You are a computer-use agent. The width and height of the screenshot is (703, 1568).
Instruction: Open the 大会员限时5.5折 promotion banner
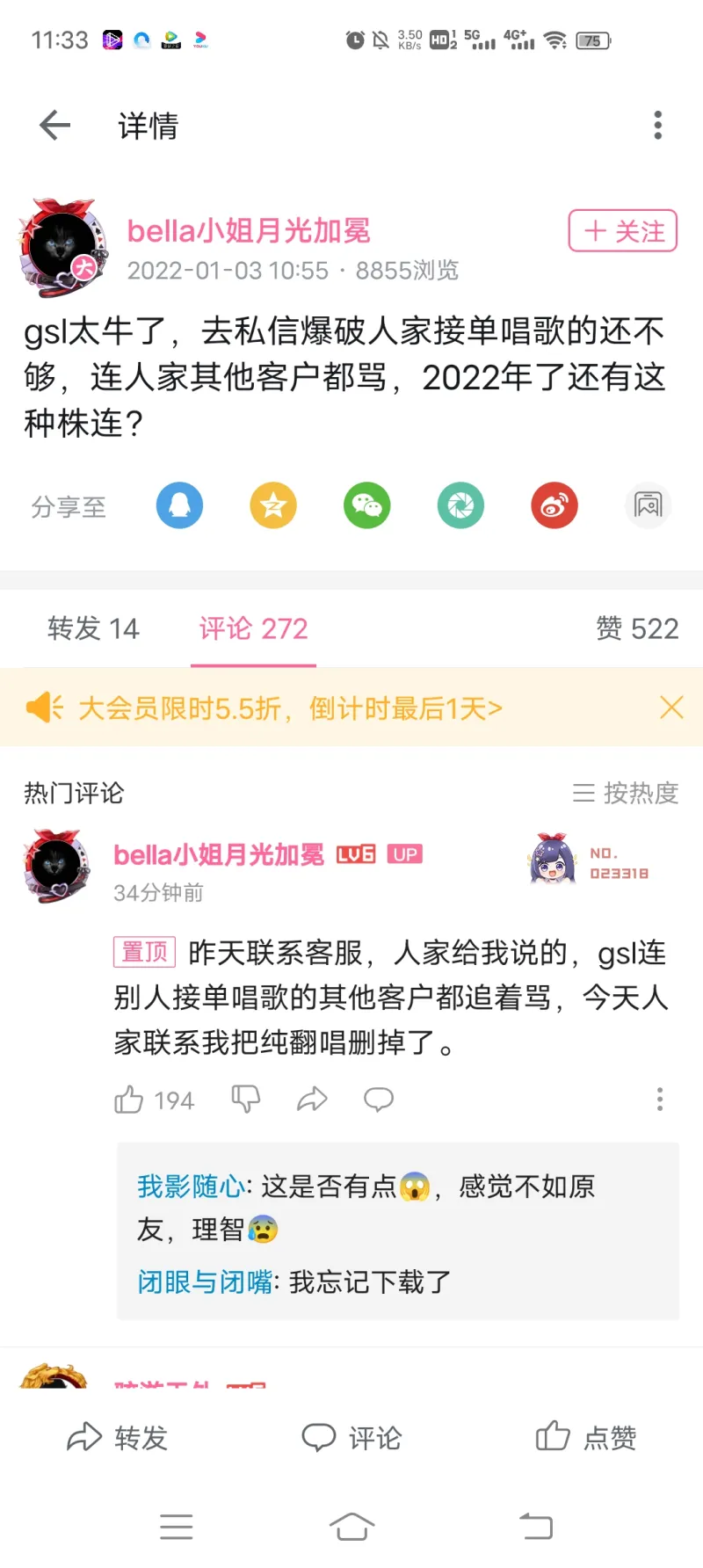pos(290,708)
